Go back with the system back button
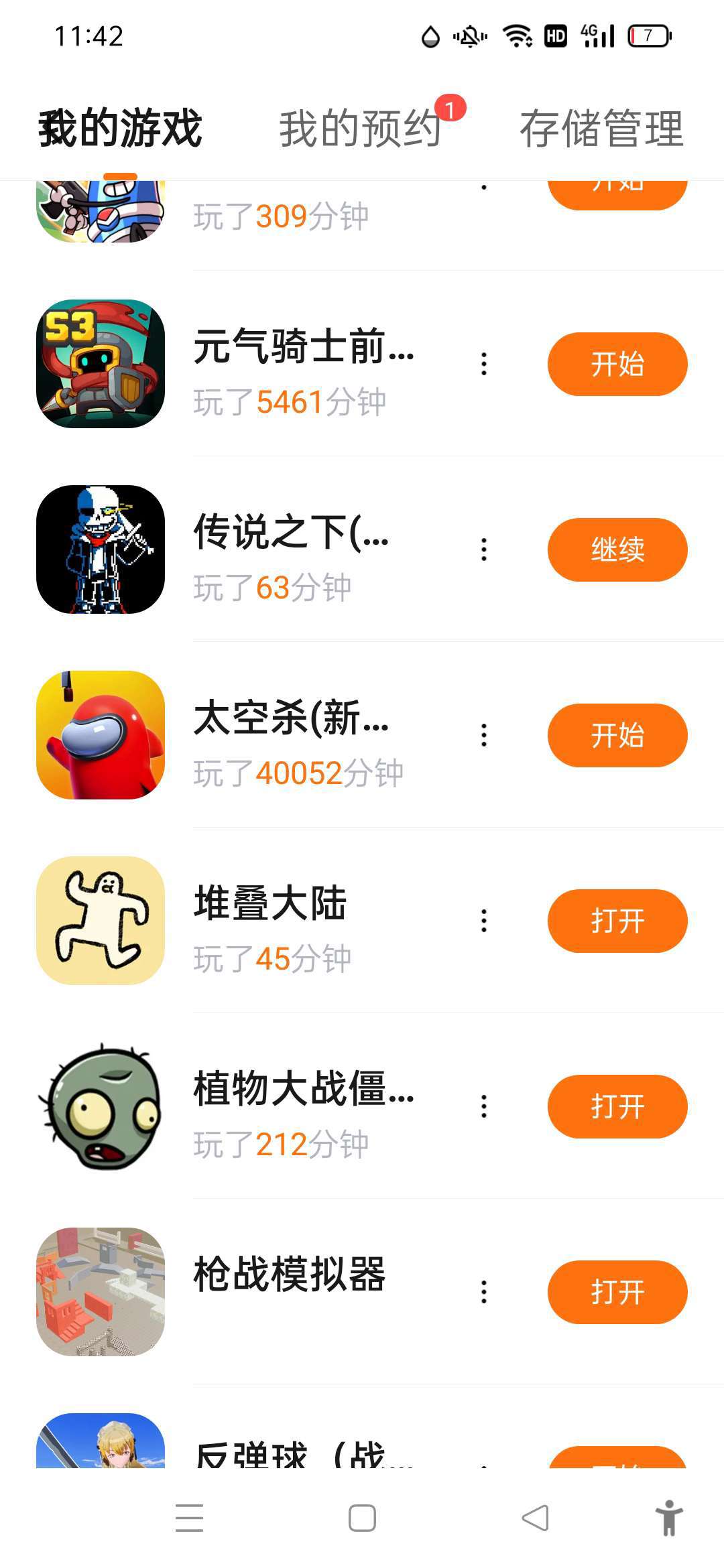This screenshot has height=1568, width=724. (x=535, y=1518)
